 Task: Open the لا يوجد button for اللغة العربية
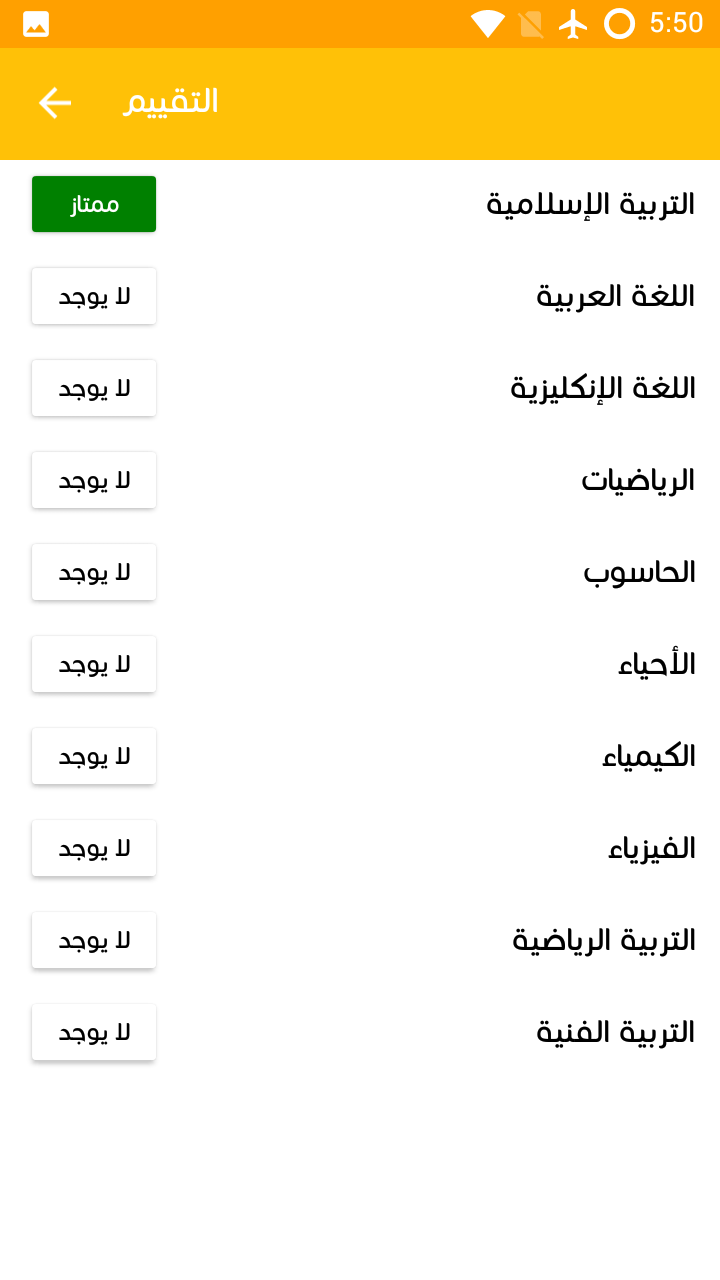click(x=94, y=296)
